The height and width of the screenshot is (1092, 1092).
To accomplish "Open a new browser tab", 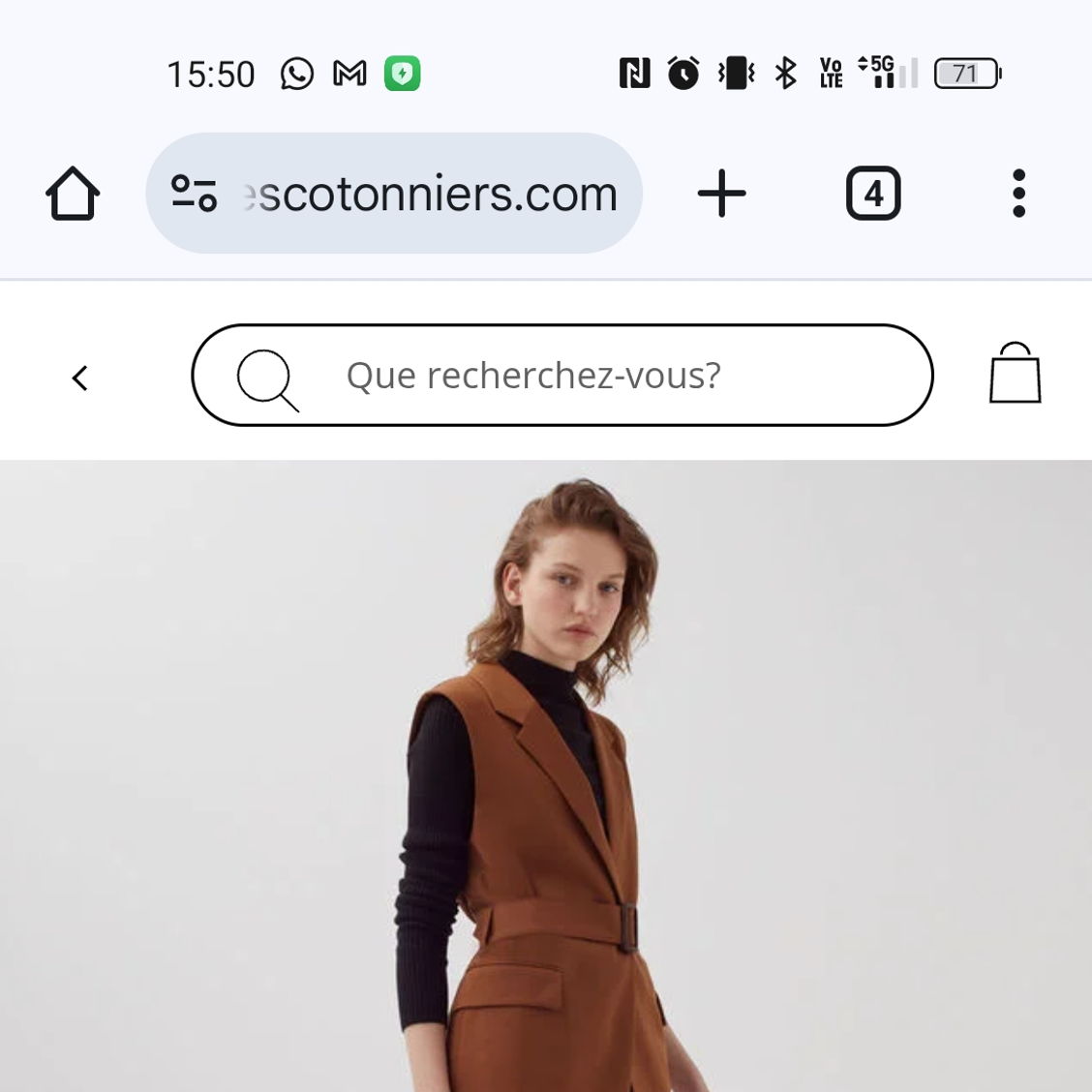I will coord(722,194).
